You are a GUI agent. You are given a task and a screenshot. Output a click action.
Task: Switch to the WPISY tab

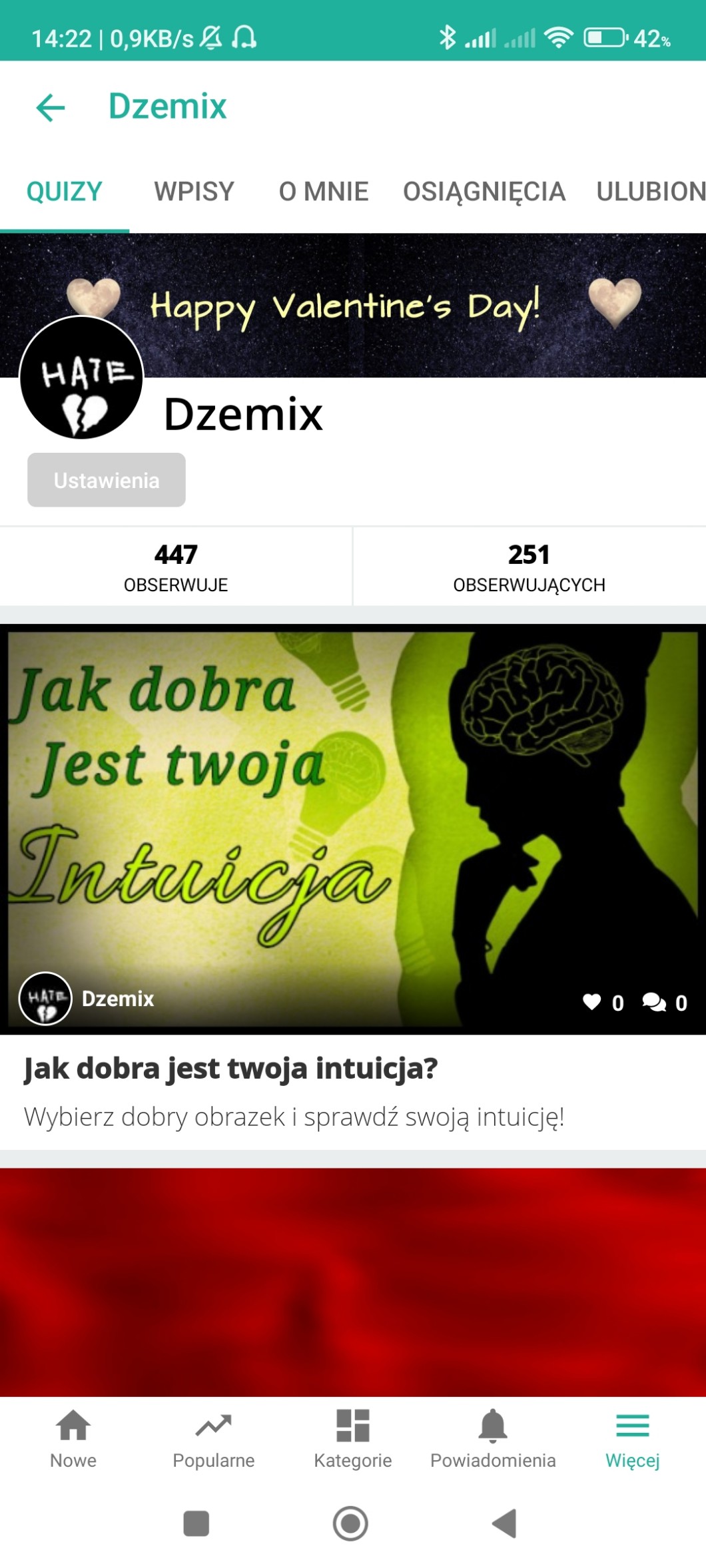tap(194, 192)
